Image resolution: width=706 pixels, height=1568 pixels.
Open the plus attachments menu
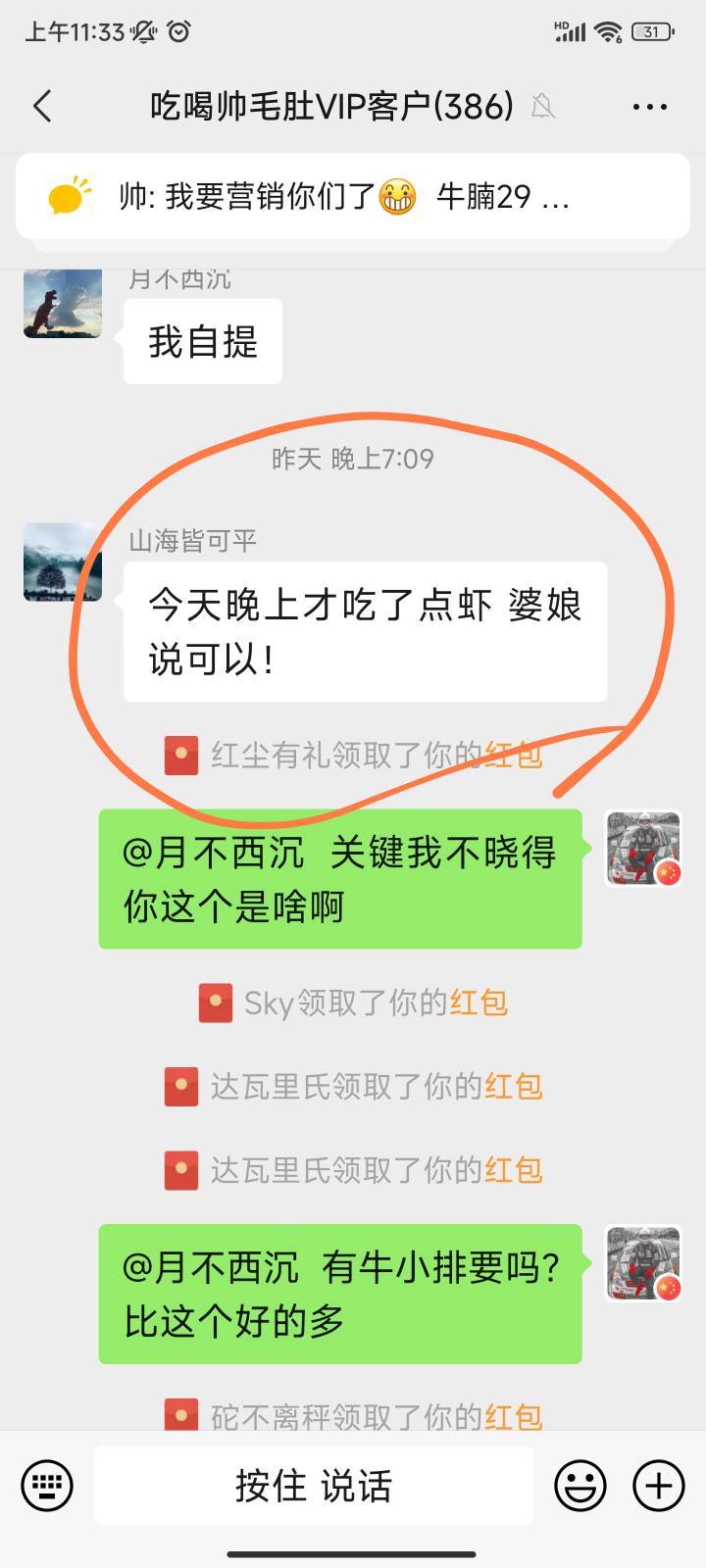click(x=659, y=1486)
